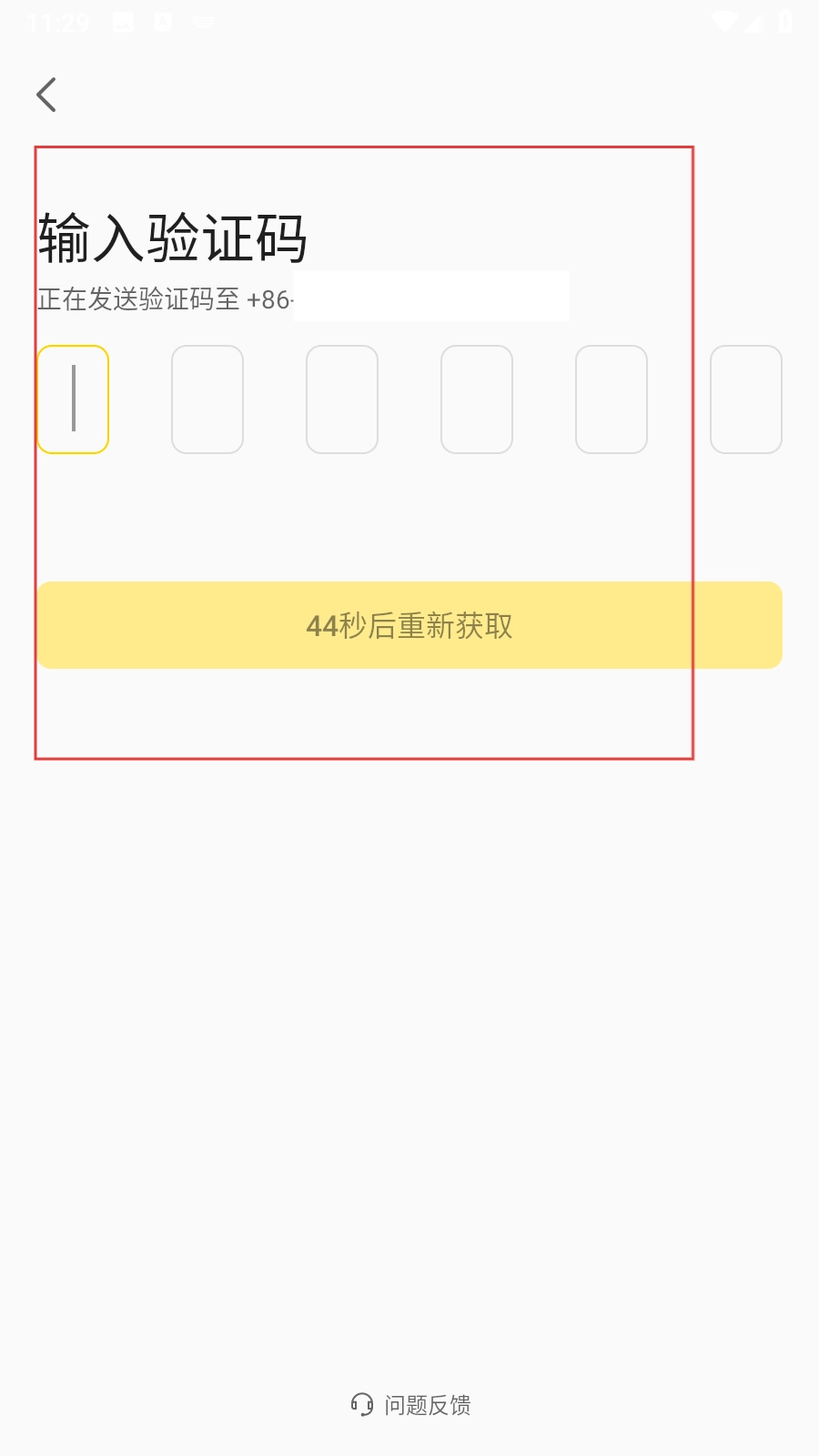Go back using the top-left arrow

[46, 95]
